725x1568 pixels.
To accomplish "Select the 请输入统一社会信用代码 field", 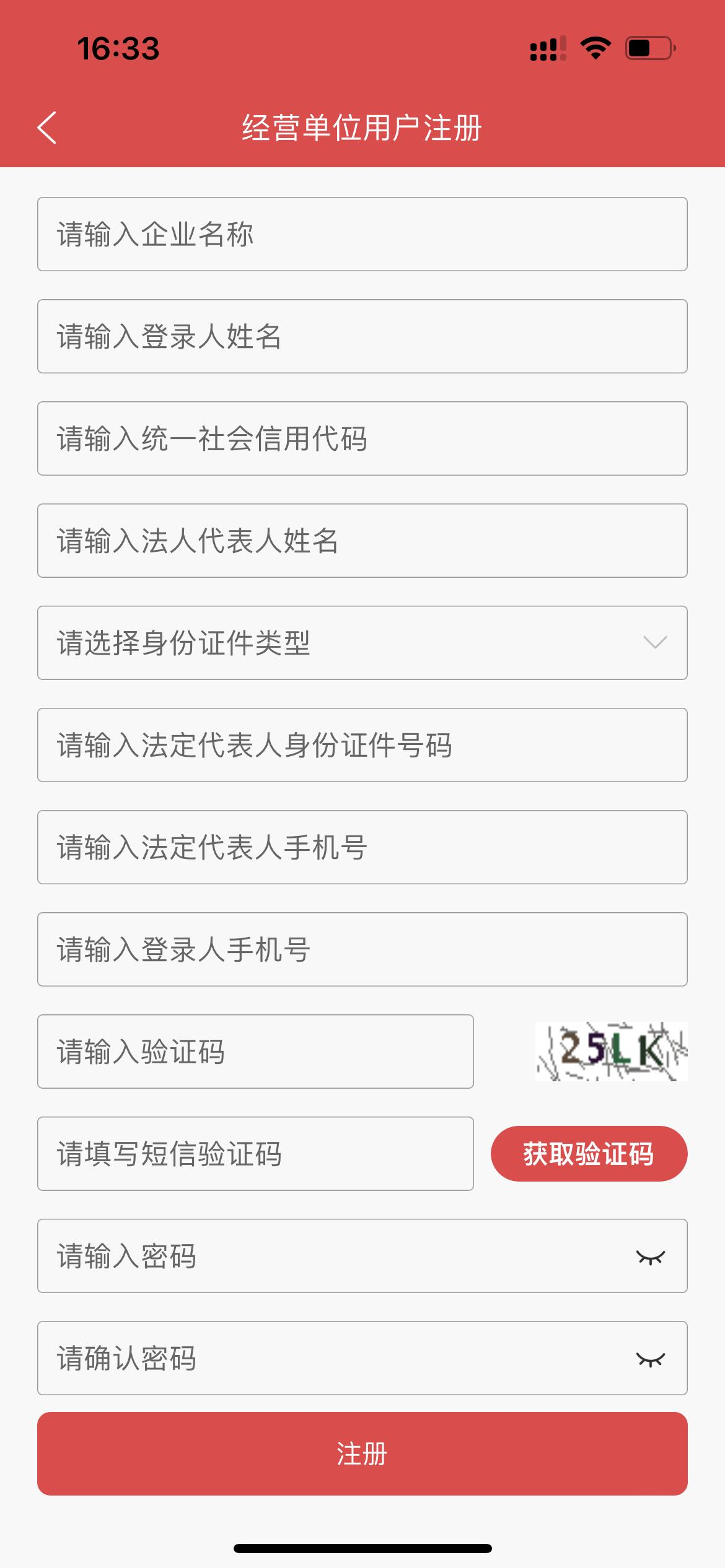I will 362,438.
